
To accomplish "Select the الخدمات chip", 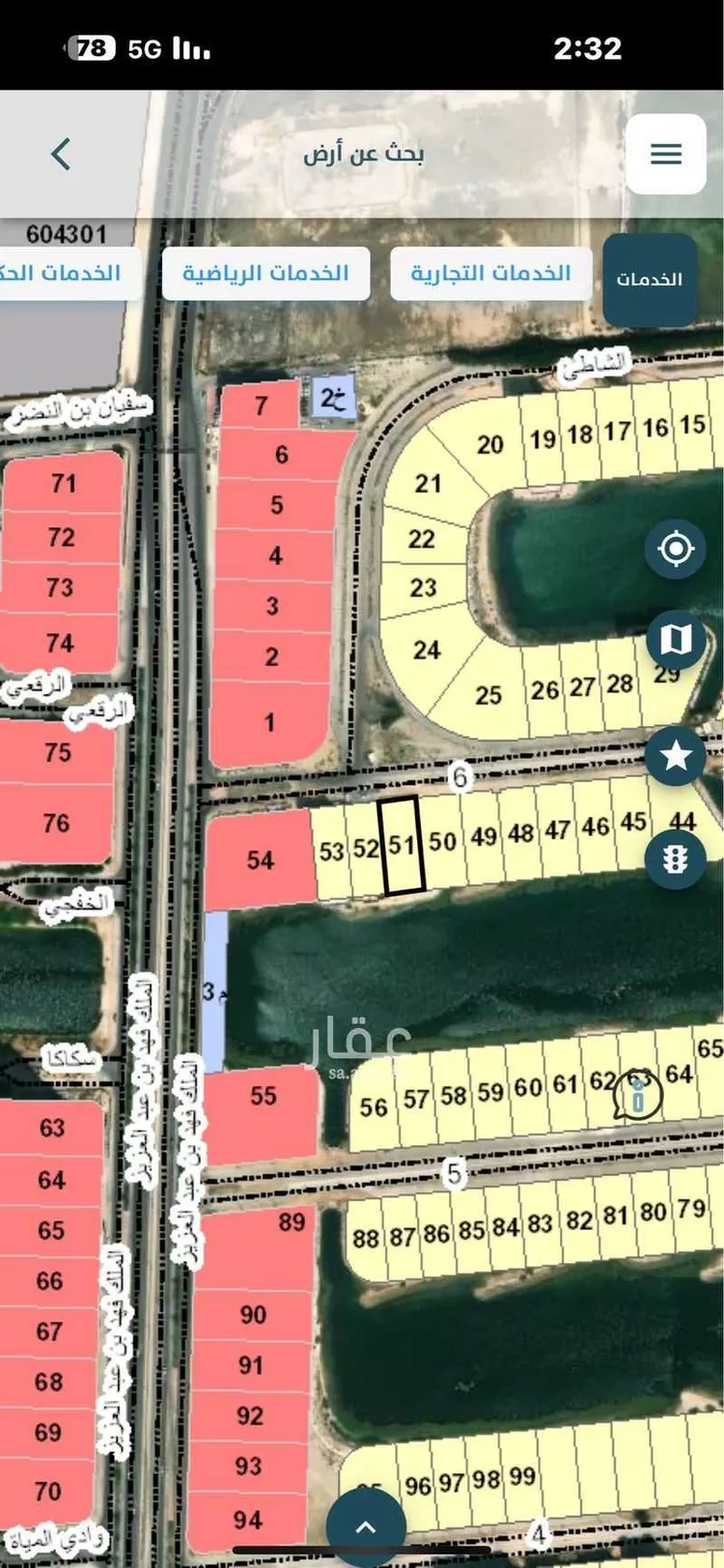I will pyautogui.click(x=650, y=279).
